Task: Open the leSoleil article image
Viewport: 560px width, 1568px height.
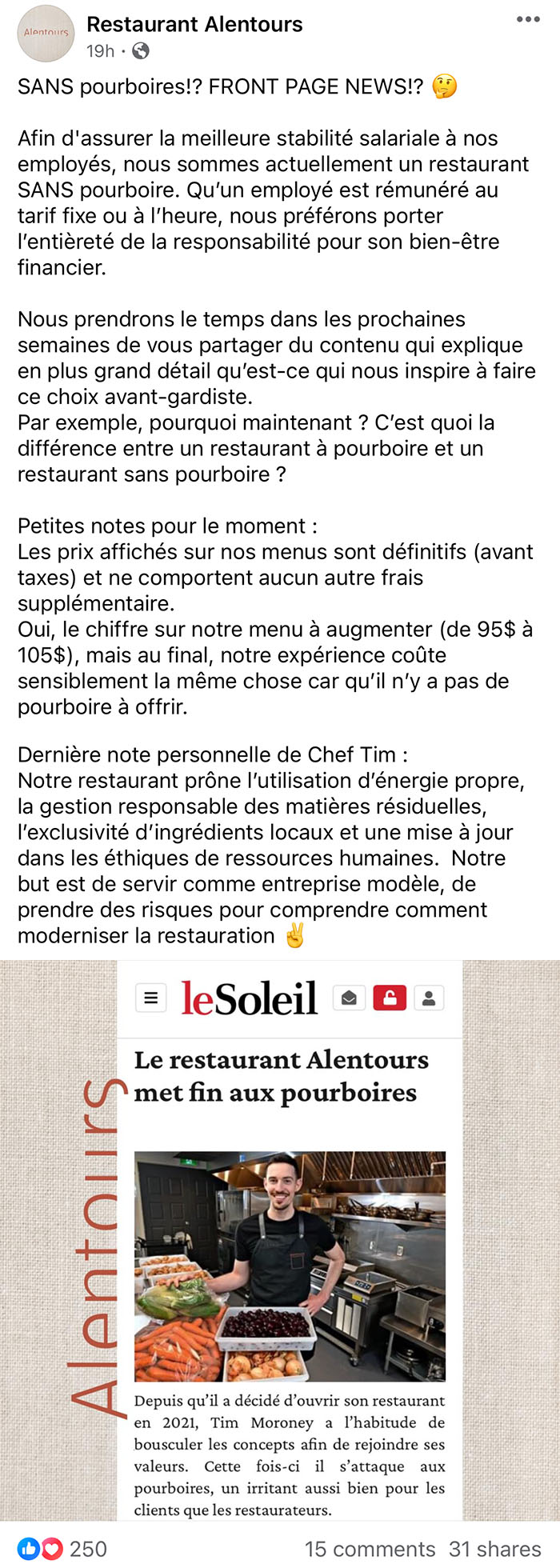Action: click(x=280, y=1240)
